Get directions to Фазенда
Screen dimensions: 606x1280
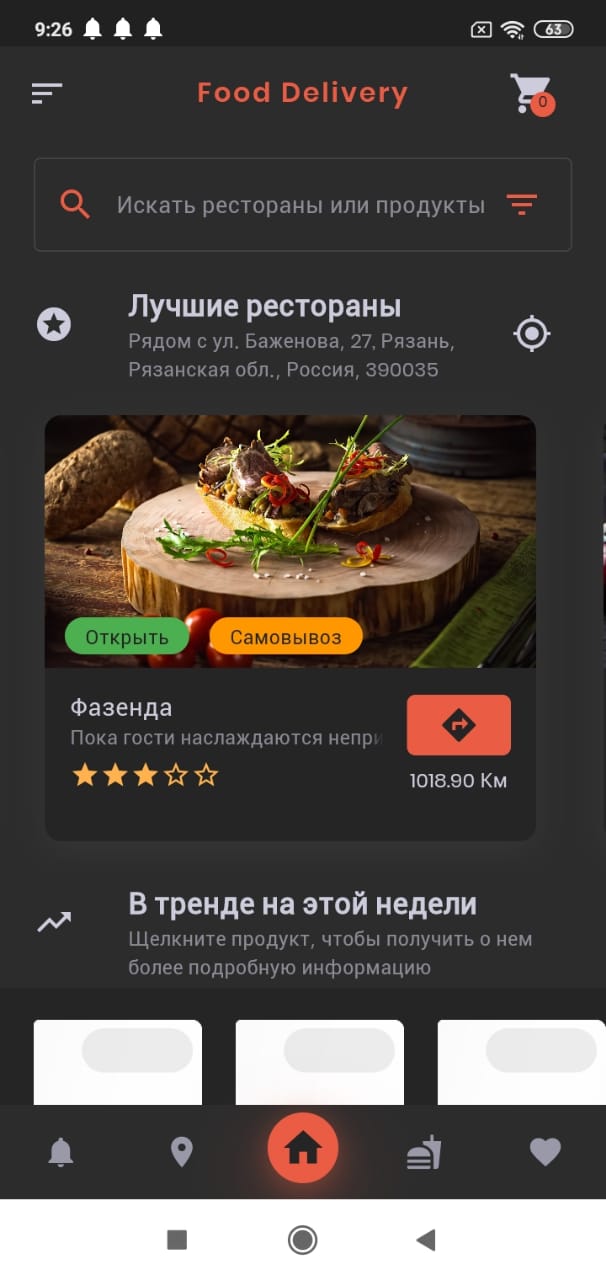click(458, 725)
